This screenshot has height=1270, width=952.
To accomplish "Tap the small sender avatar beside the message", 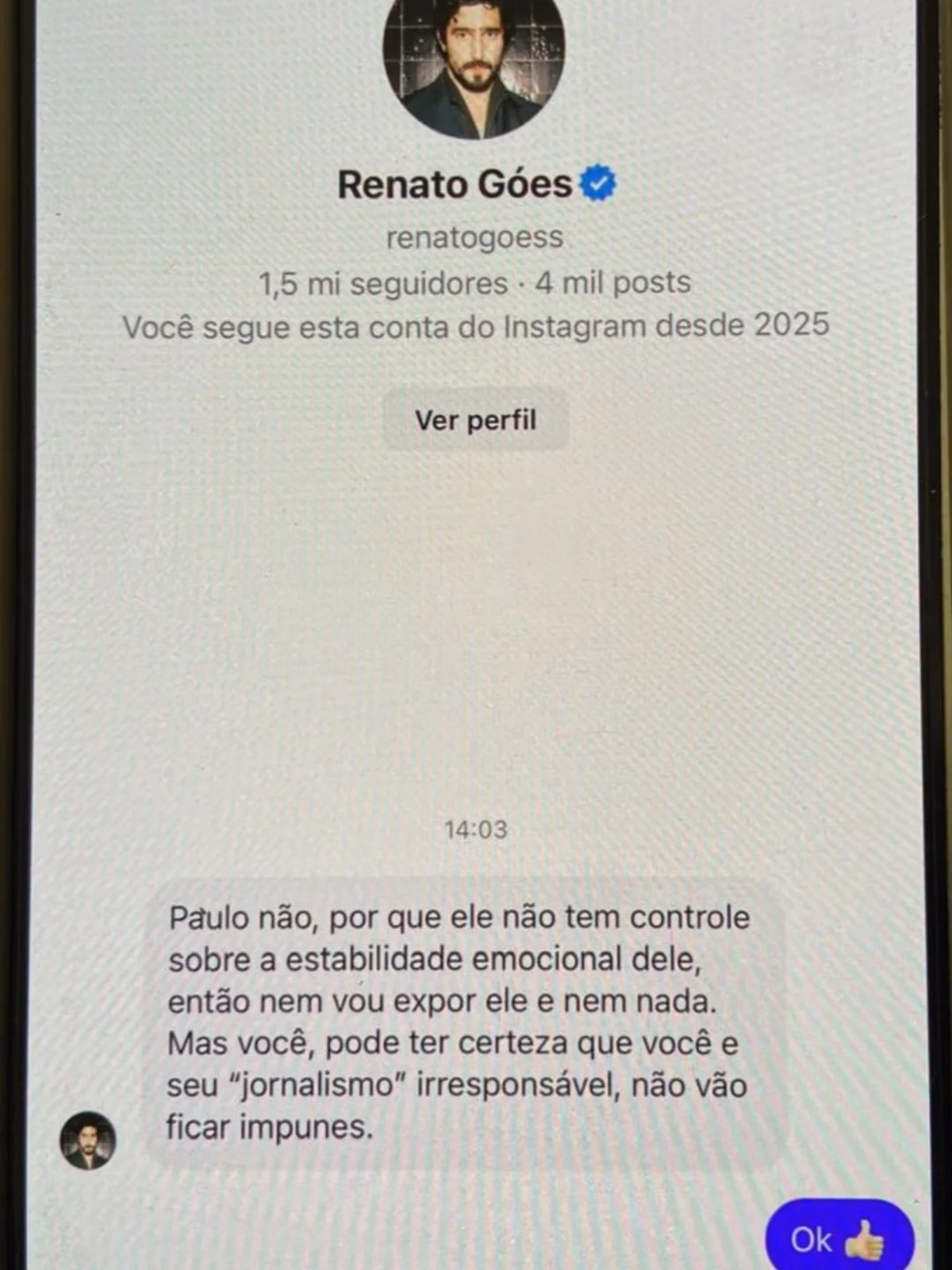I will (88, 1140).
